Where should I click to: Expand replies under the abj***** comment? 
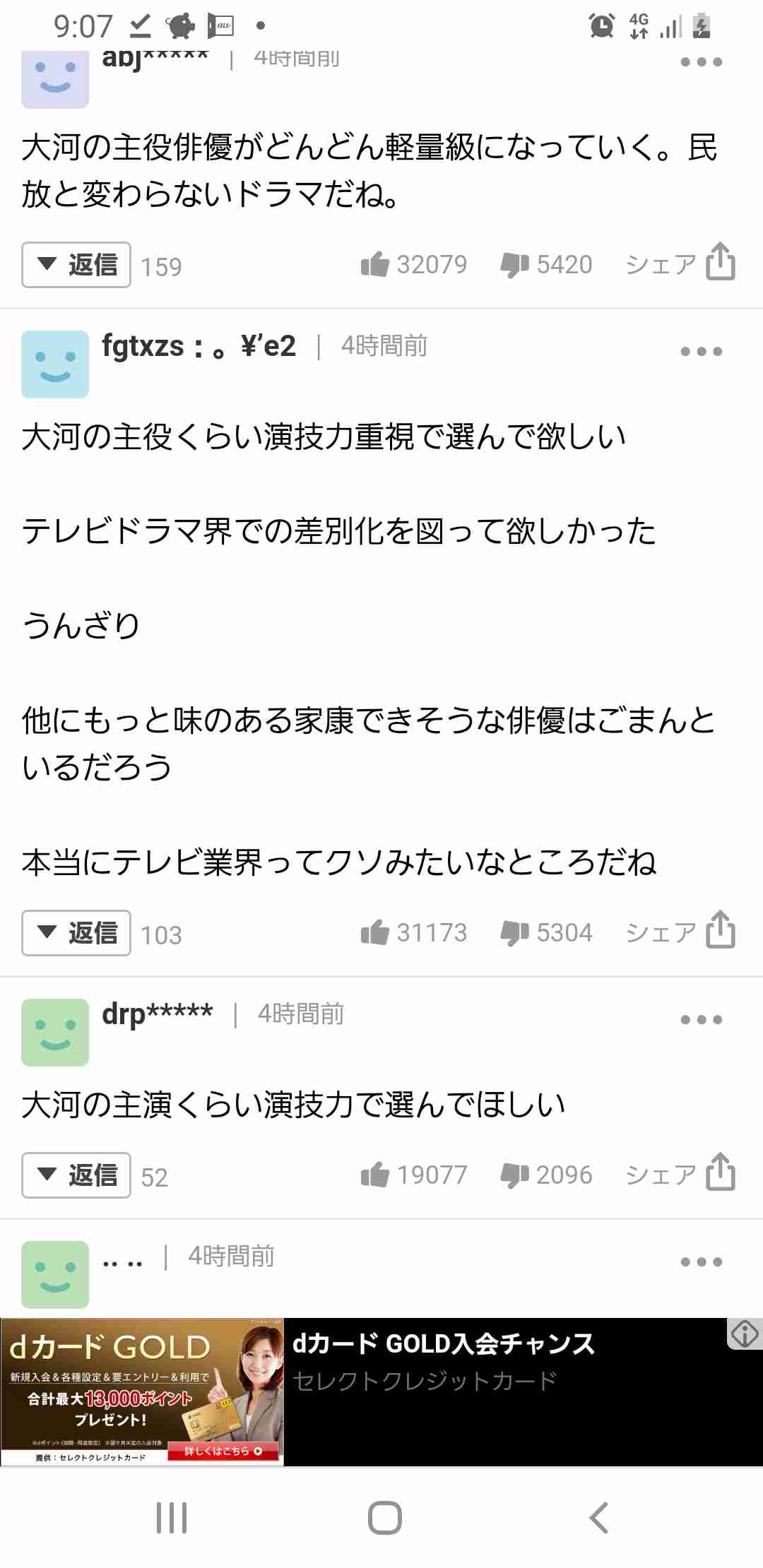[x=76, y=265]
